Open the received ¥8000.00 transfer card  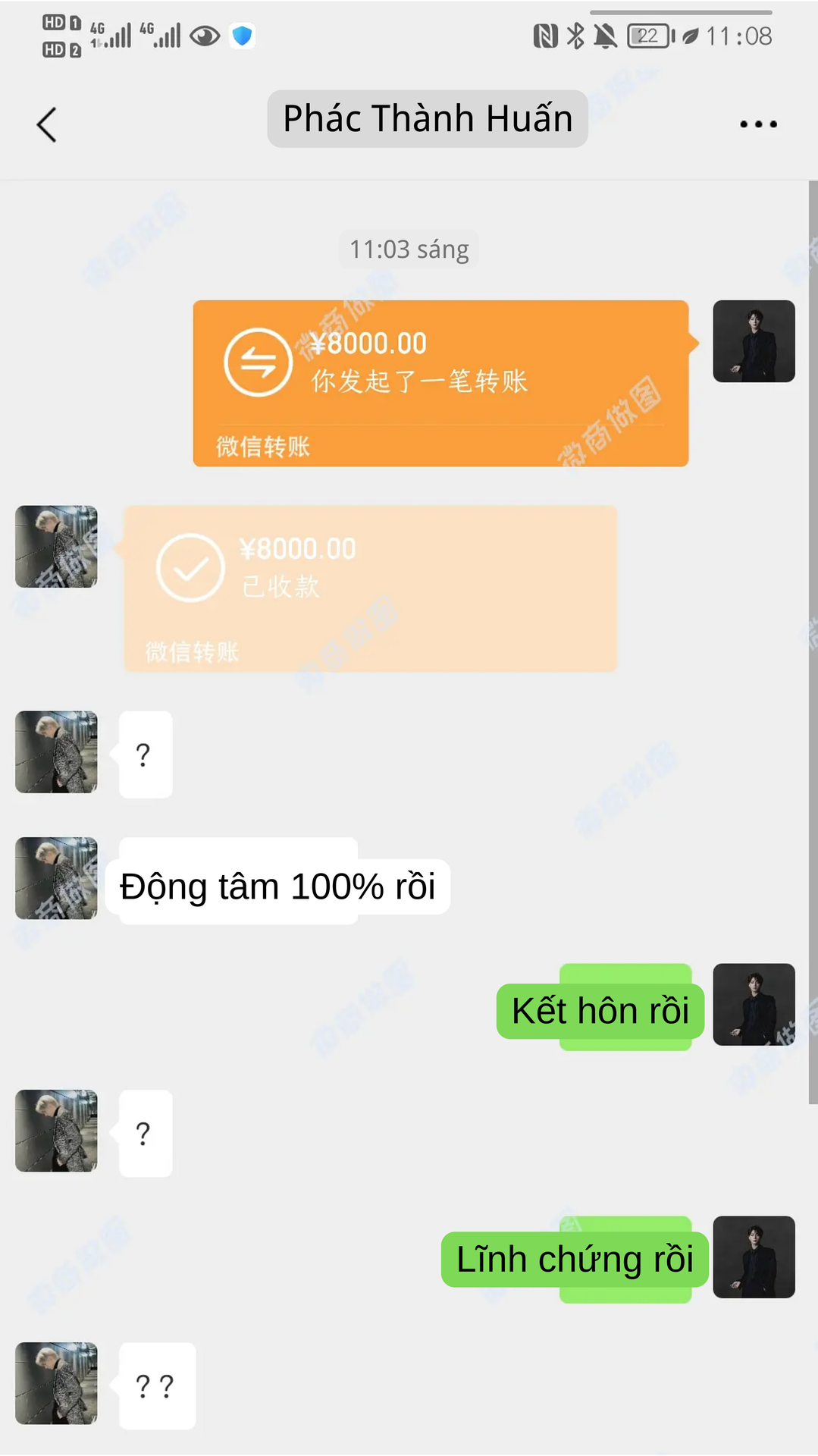click(371, 588)
